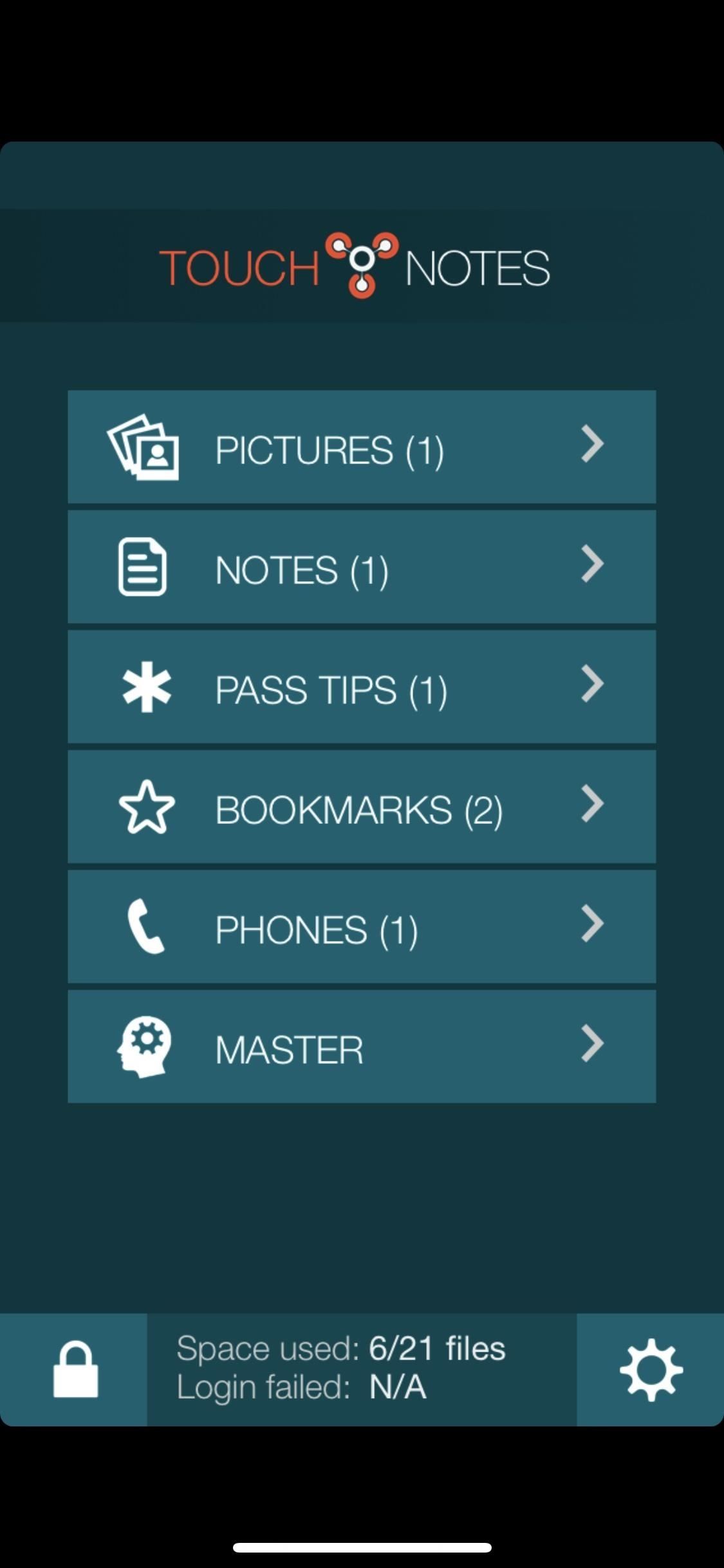The width and height of the screenshot is (724, 1568).
Task: Open the Phones list
Action: tap(362, 927)
